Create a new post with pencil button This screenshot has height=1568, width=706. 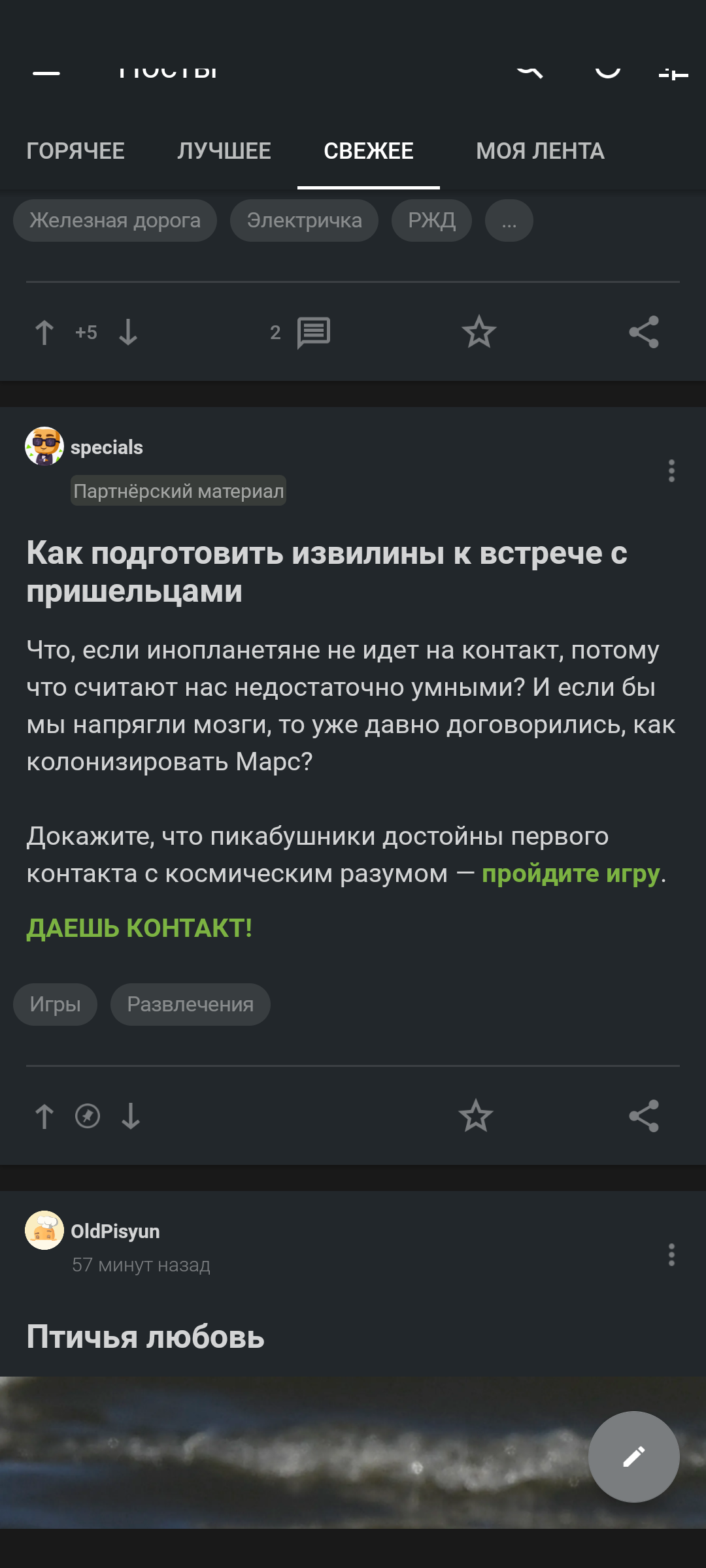[633, 1456]
